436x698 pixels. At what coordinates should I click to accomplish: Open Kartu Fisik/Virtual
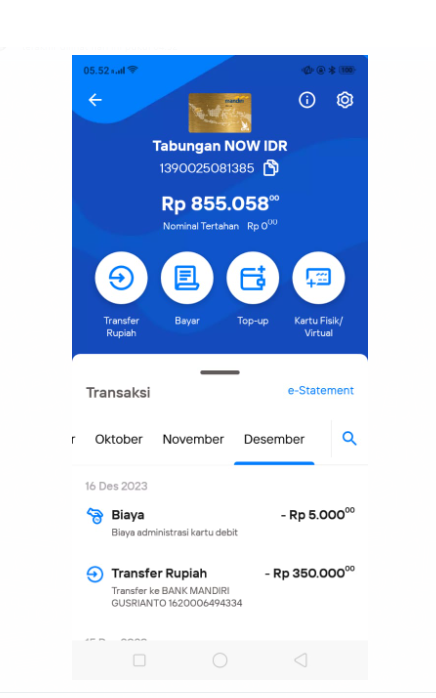(x=318, y=278)
